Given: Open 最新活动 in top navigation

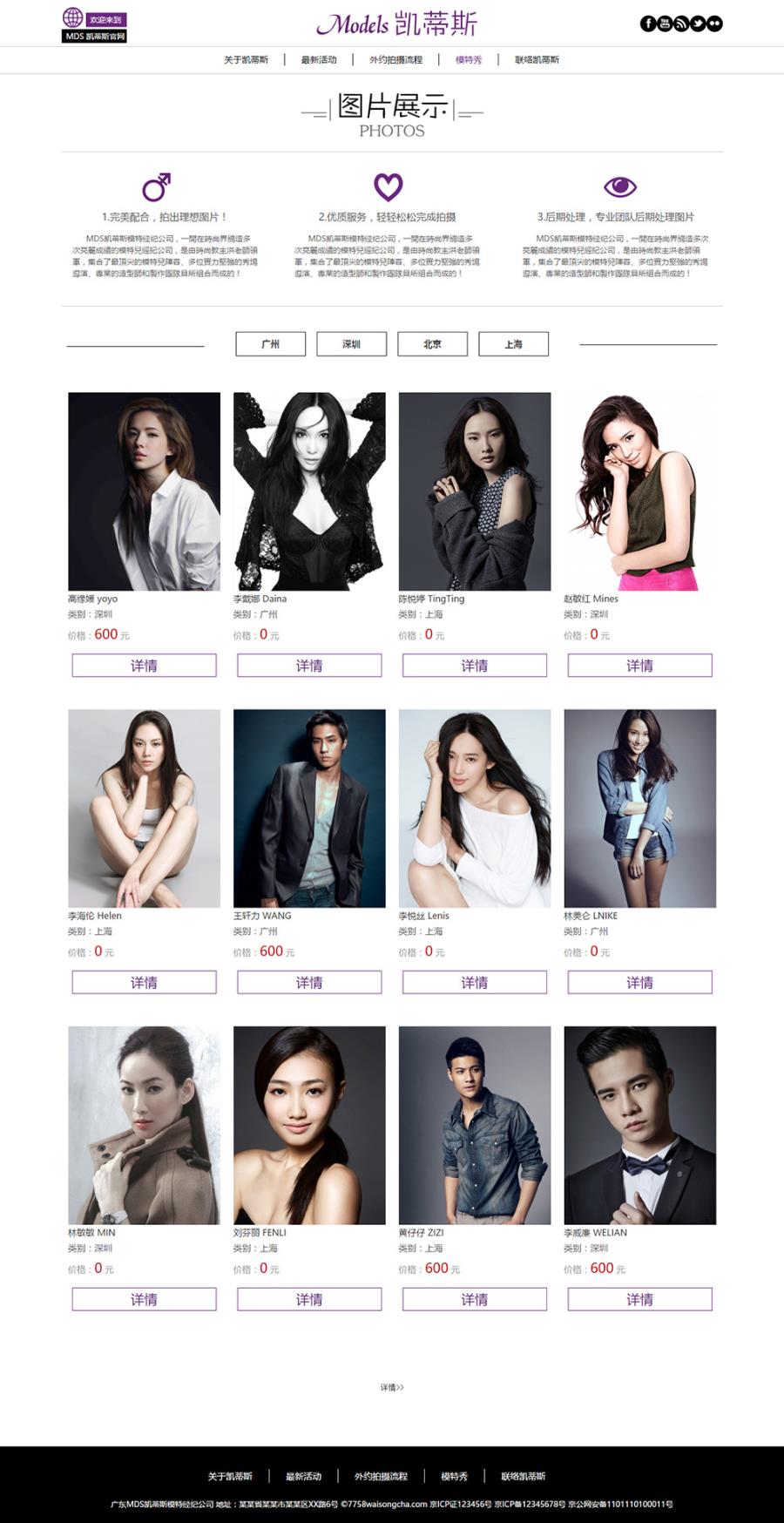Looking at the screenshot, I should [x=319, y=60].
